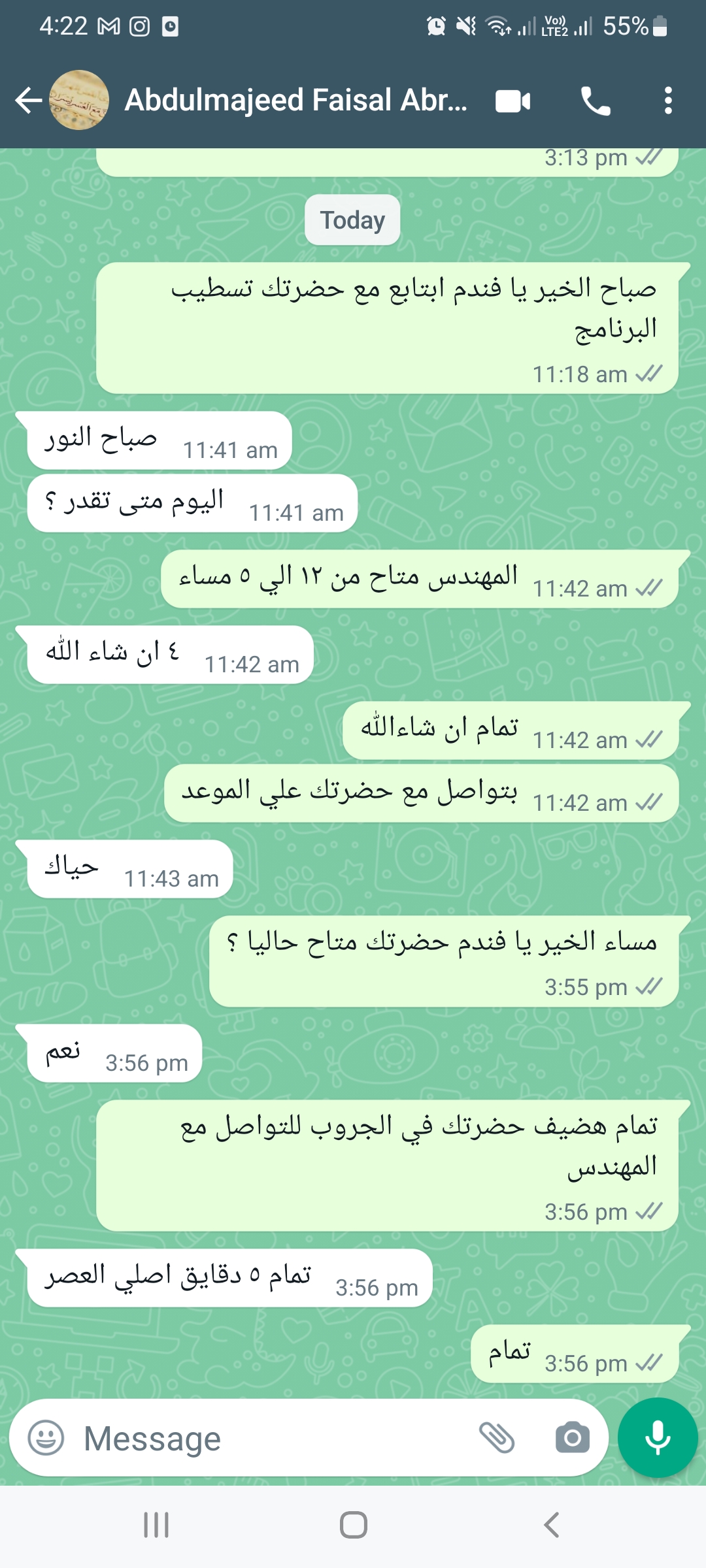
Task: Open the emoji picker
Action: point(46,1438)
